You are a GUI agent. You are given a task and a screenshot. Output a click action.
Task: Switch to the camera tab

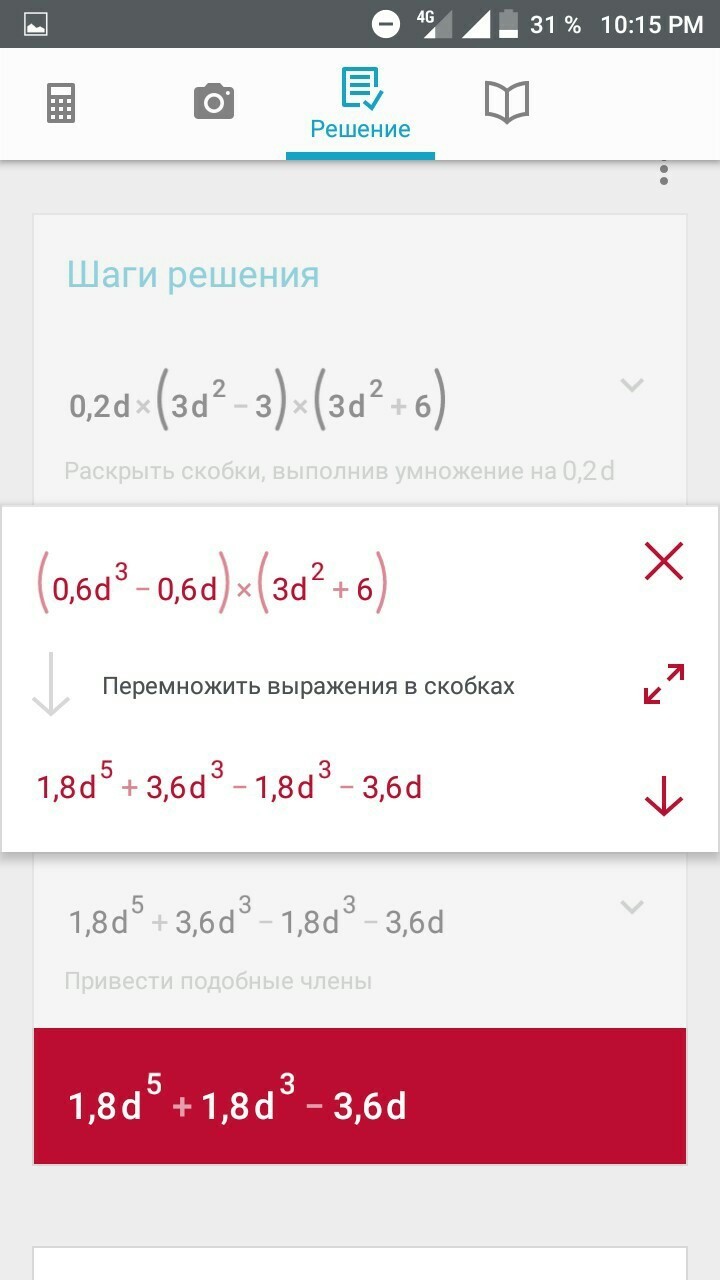coord(213,102)
